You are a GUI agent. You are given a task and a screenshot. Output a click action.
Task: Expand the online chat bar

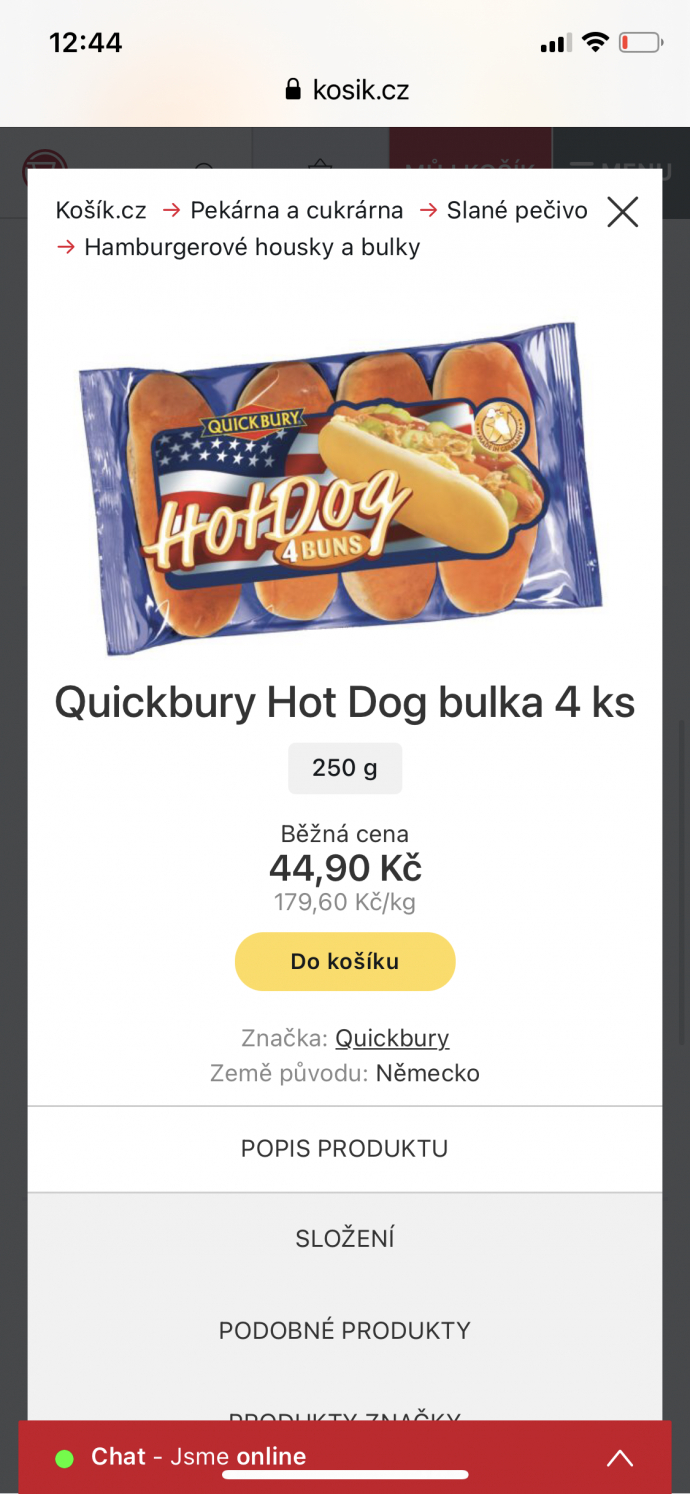[x=619, y=1458]
